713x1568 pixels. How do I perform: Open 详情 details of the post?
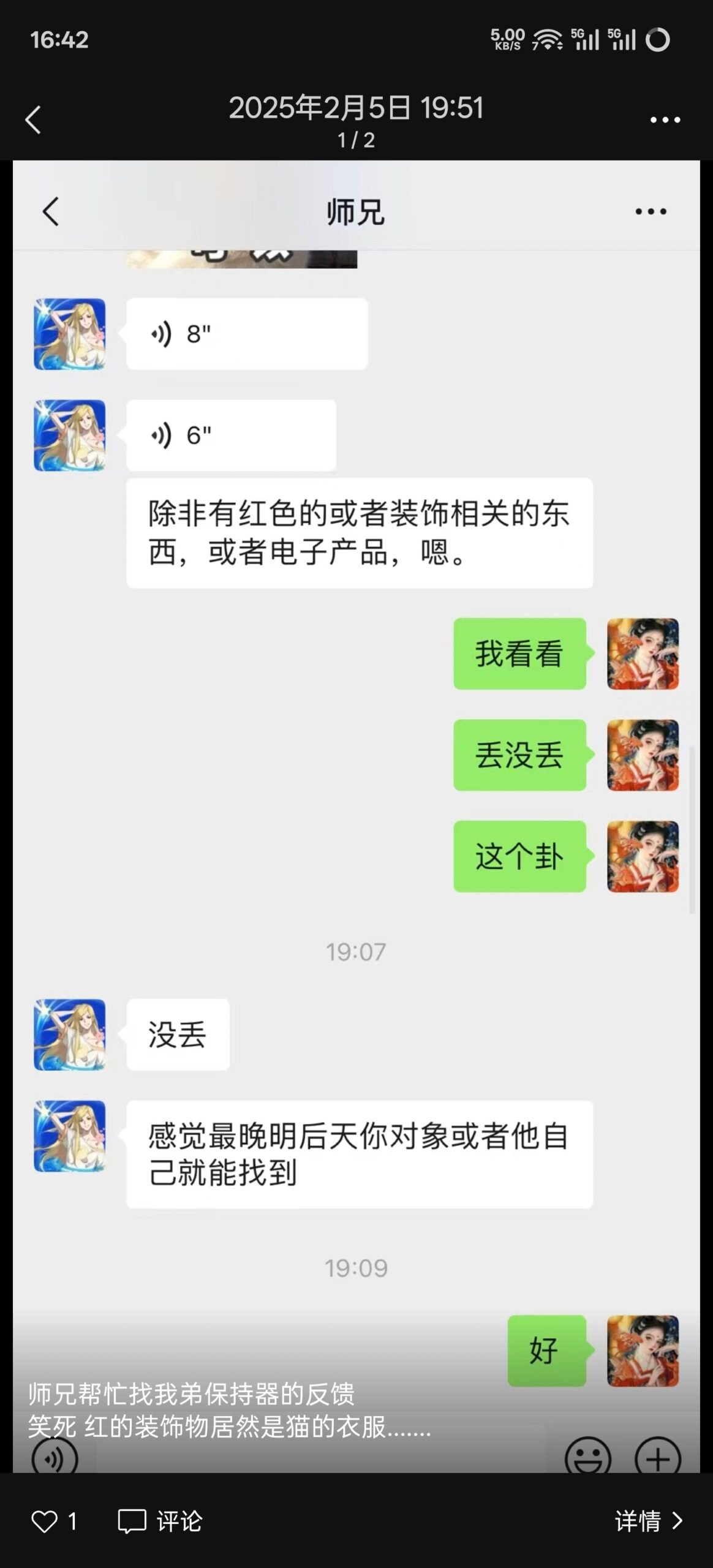[x=648, y=1521]
